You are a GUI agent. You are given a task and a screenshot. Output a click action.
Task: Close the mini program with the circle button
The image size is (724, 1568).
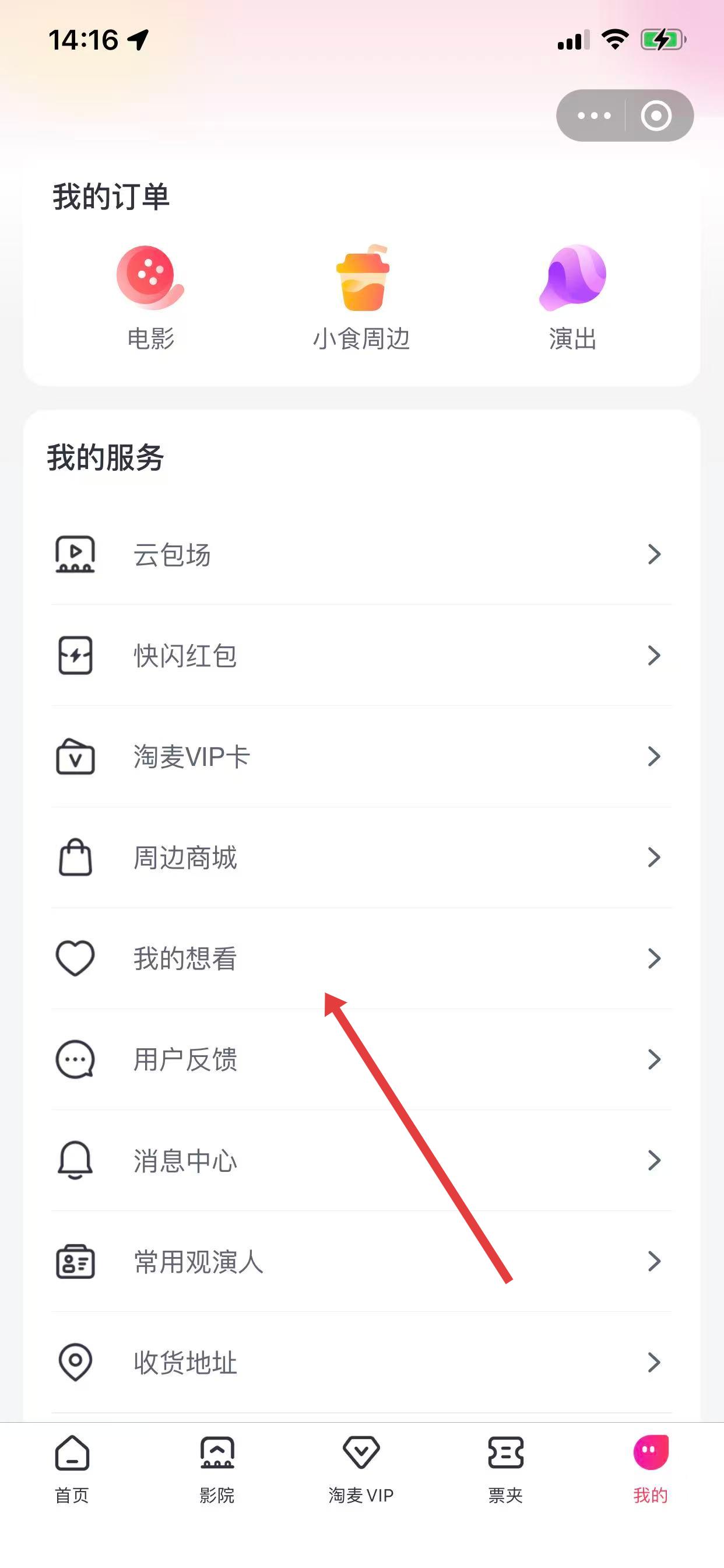point(656,116)
